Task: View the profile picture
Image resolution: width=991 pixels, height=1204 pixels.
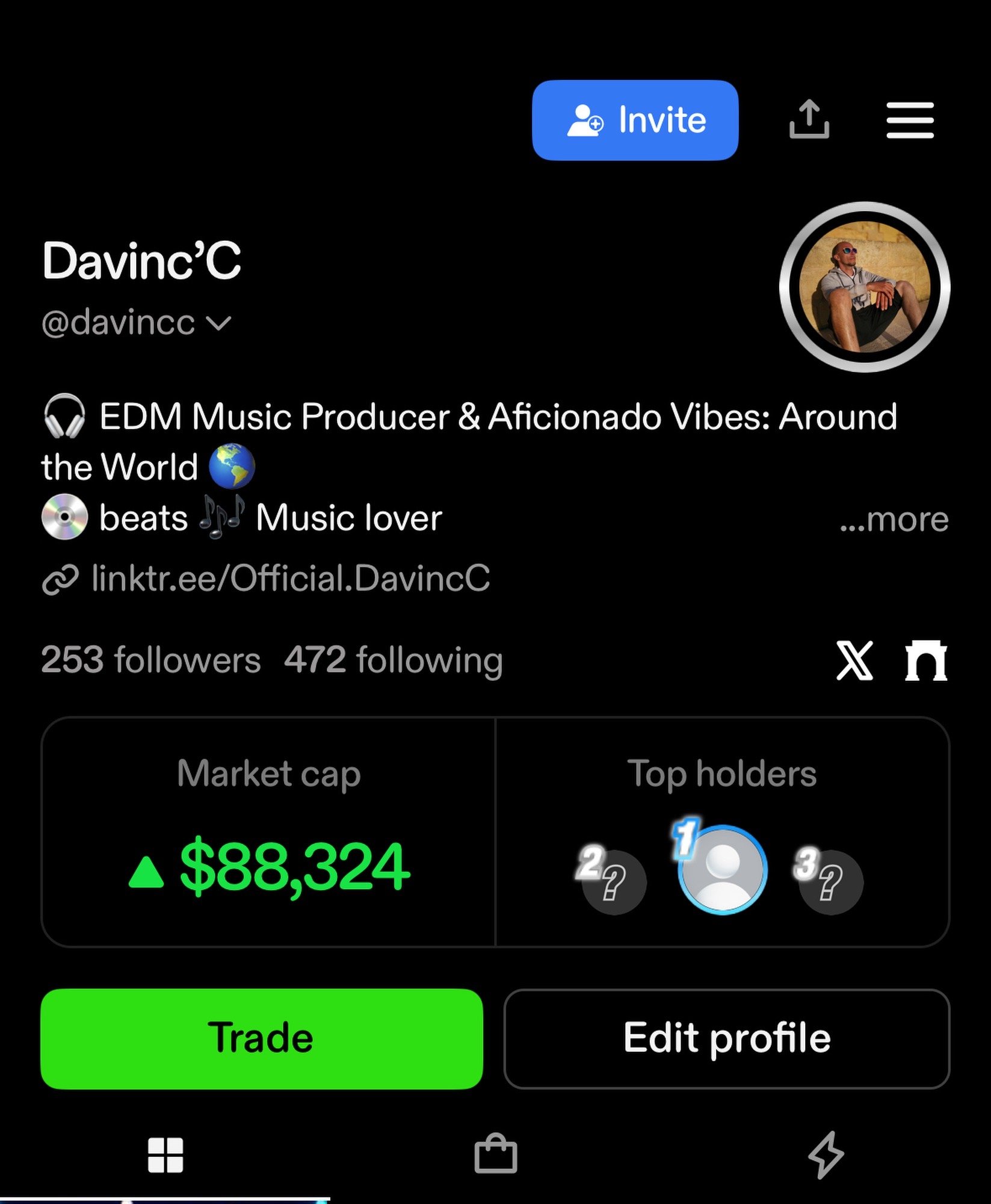Action: click(864, 287)
